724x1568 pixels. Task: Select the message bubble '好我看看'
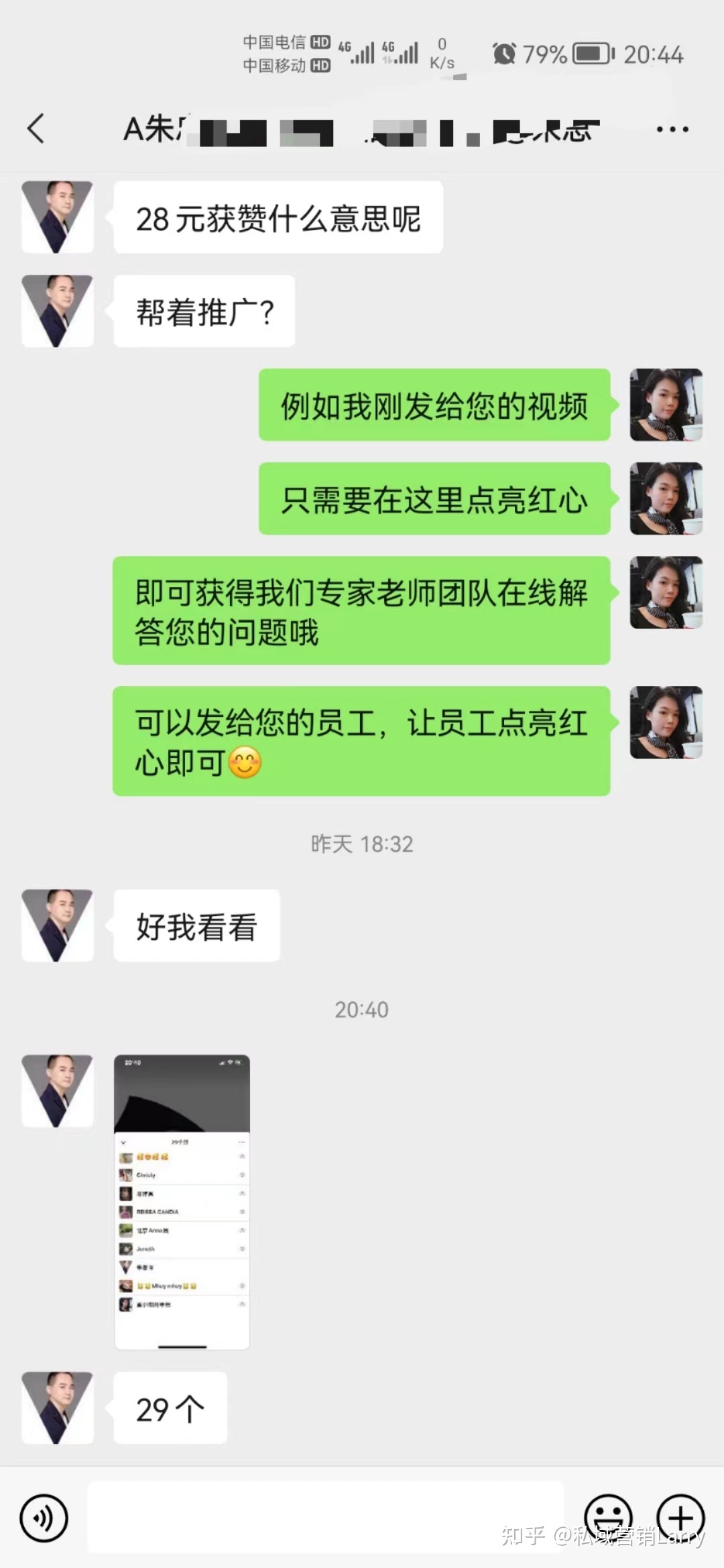pyautogui.click(x=196, y=925)
